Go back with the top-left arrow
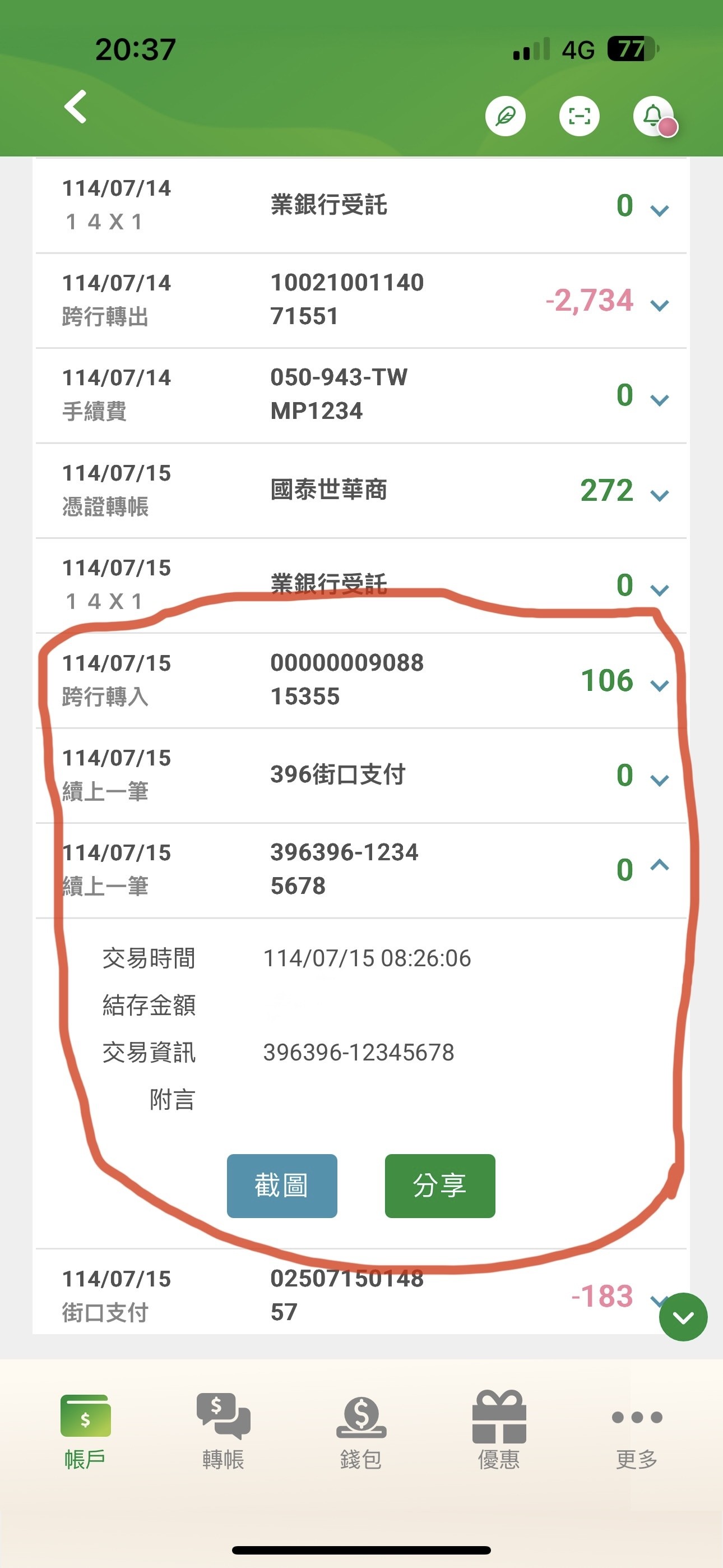This screenshot has width=723, height=1568. click(76, 107)
